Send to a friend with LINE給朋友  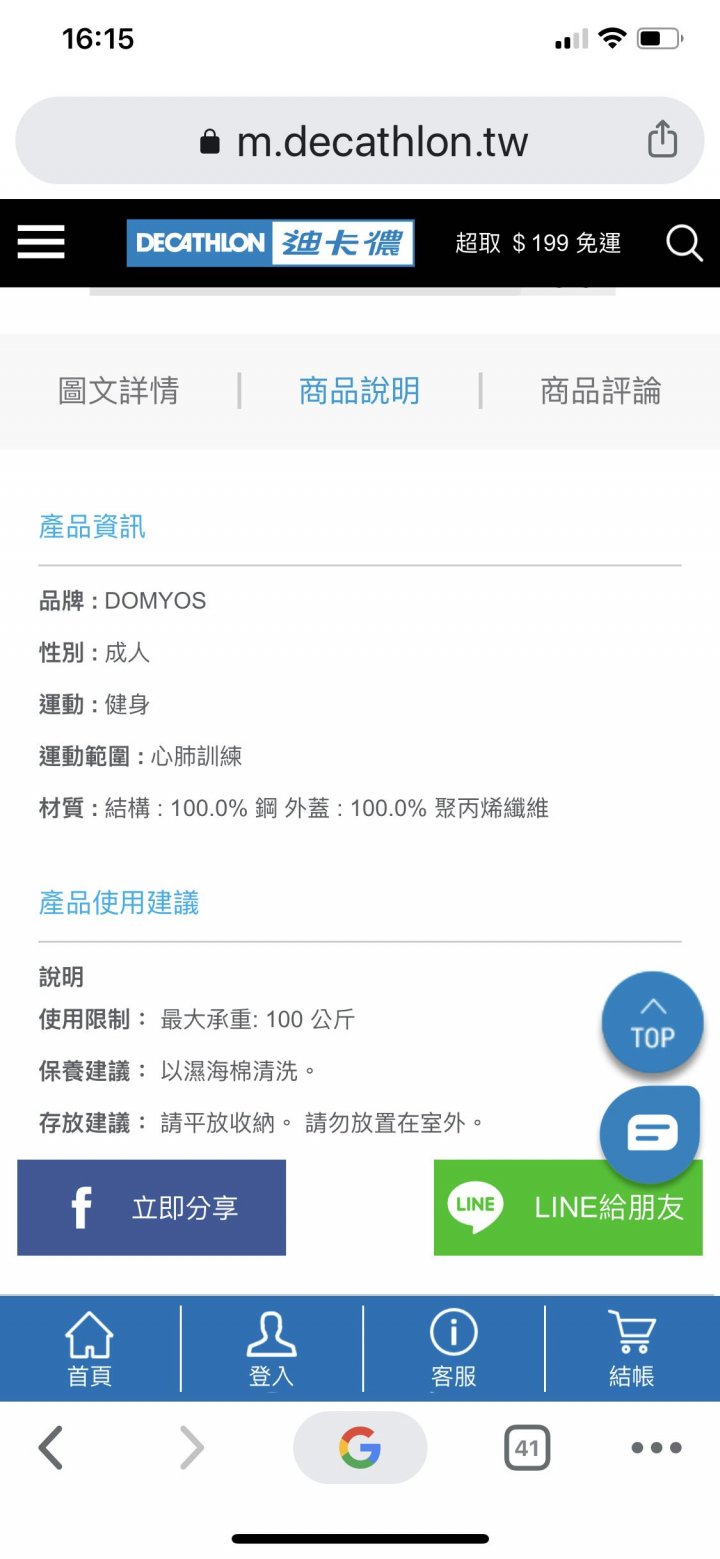coord(568,1207)
